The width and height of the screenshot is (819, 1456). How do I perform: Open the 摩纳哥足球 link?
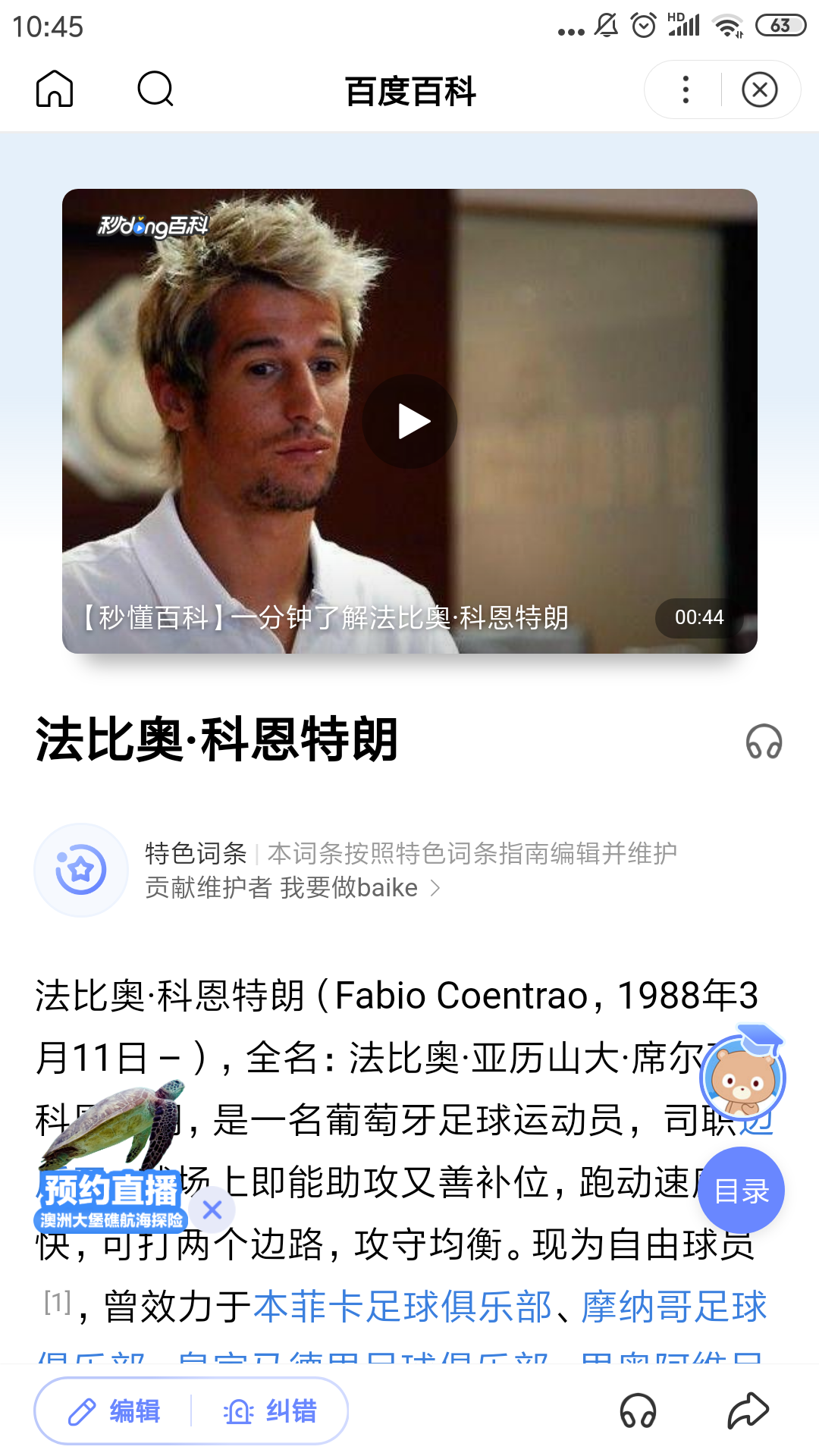pyautogui.click(x=674, y=1307)
